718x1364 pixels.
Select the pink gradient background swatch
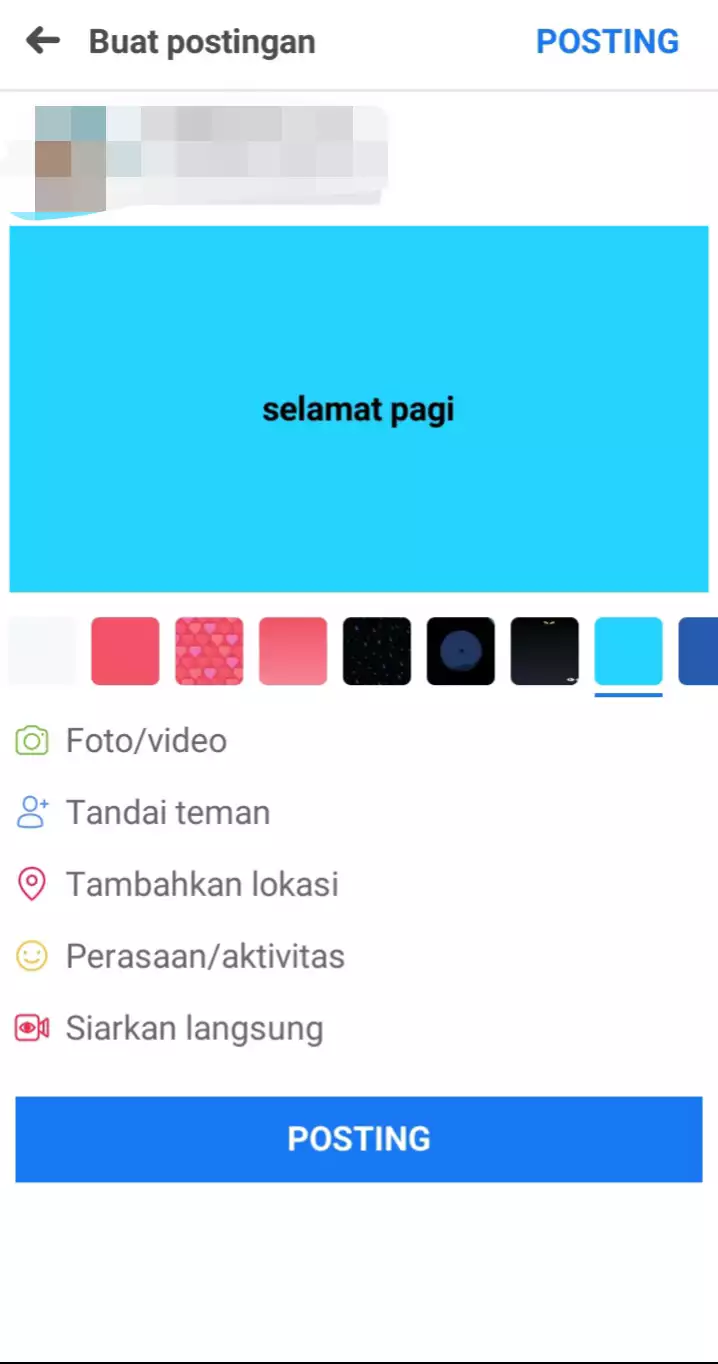(x=293, y=651)
